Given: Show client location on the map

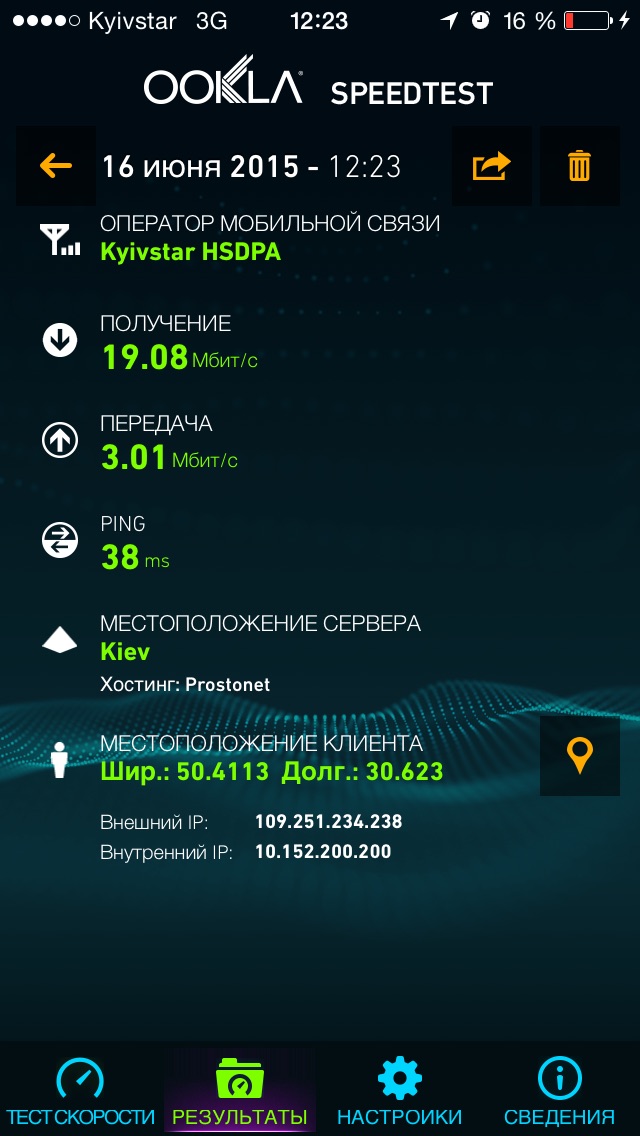Looking at the screenshot, I should click(x=579, y=756).
